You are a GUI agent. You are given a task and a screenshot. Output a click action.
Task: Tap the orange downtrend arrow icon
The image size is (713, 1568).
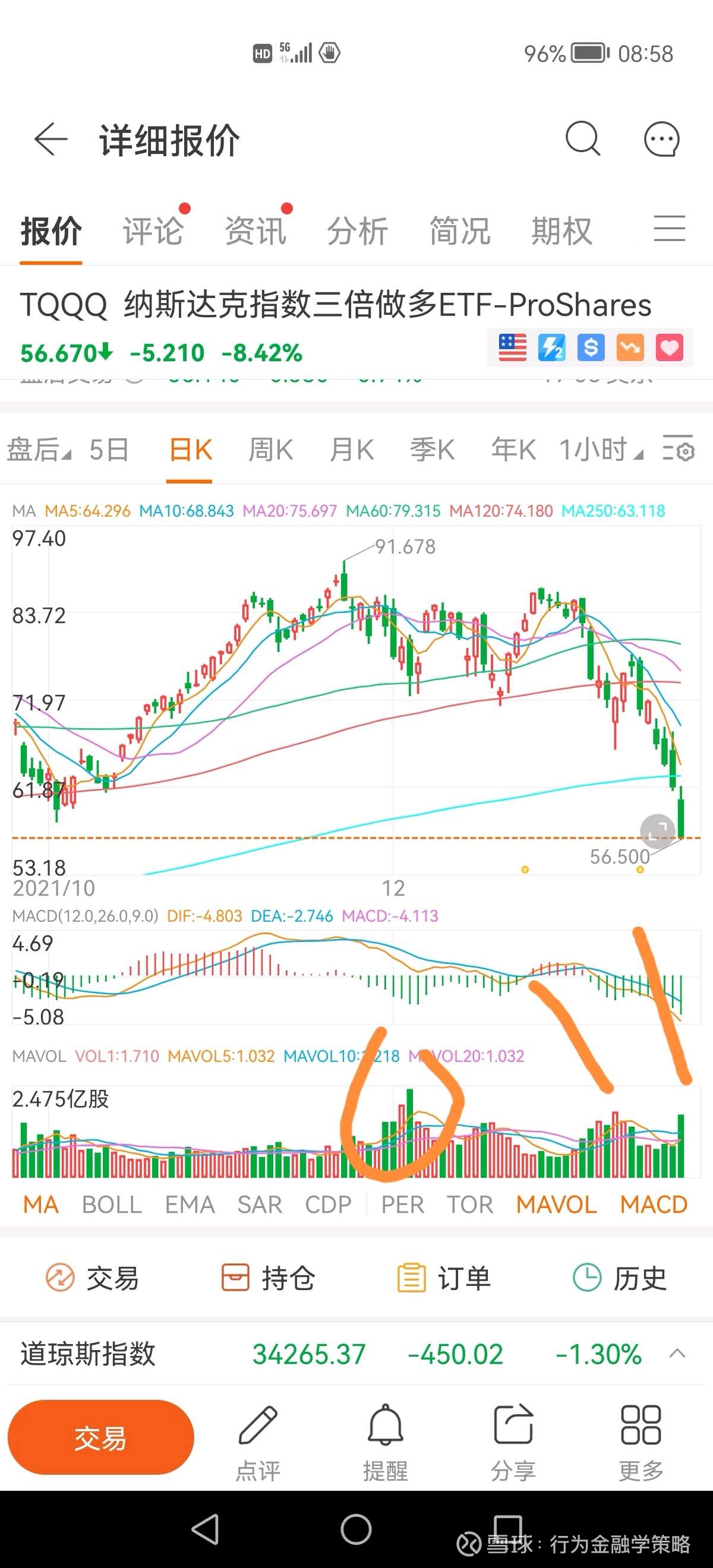[x=629, y=347]
